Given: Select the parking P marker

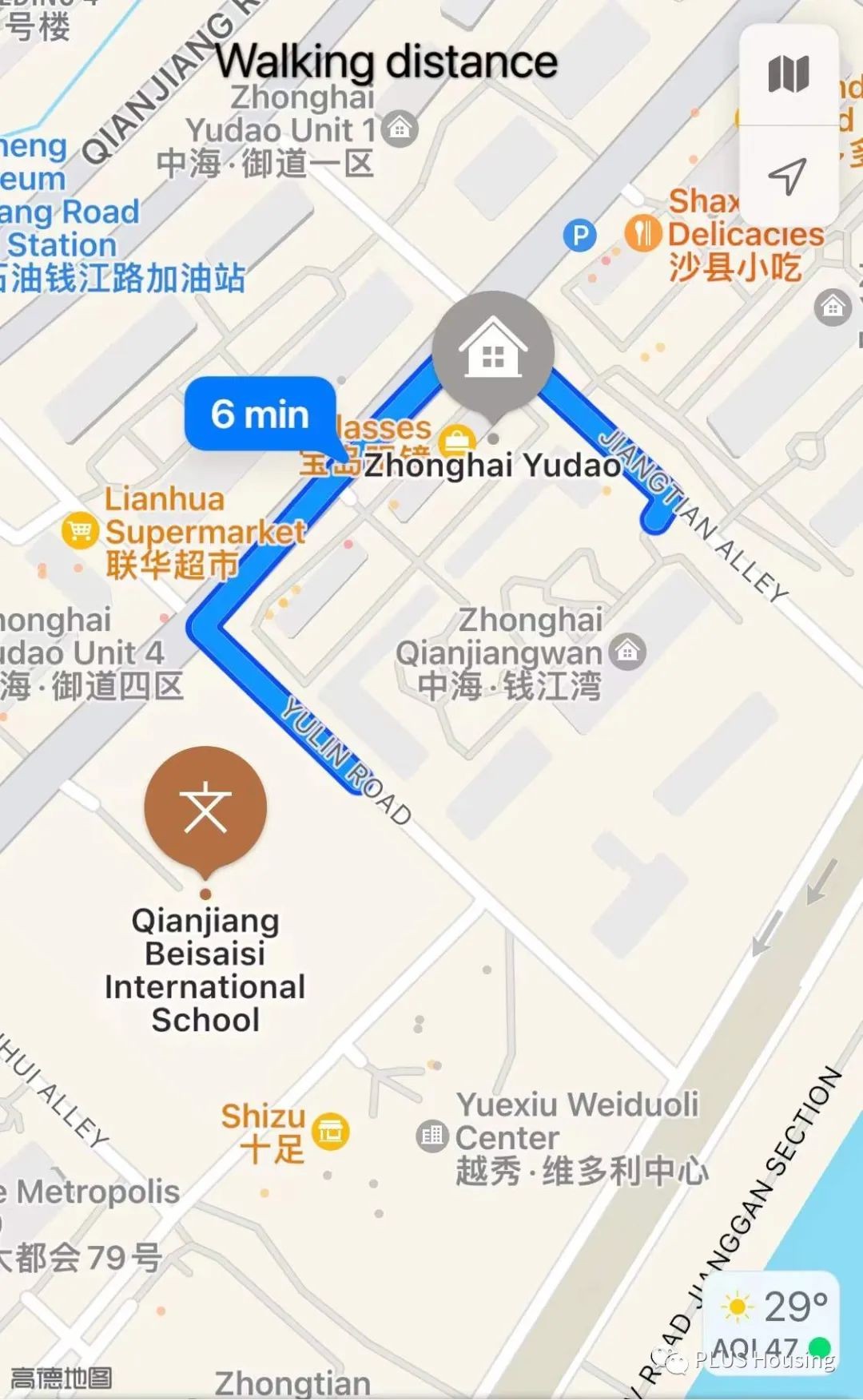Looking at the screenshot, I should point(579,235).
